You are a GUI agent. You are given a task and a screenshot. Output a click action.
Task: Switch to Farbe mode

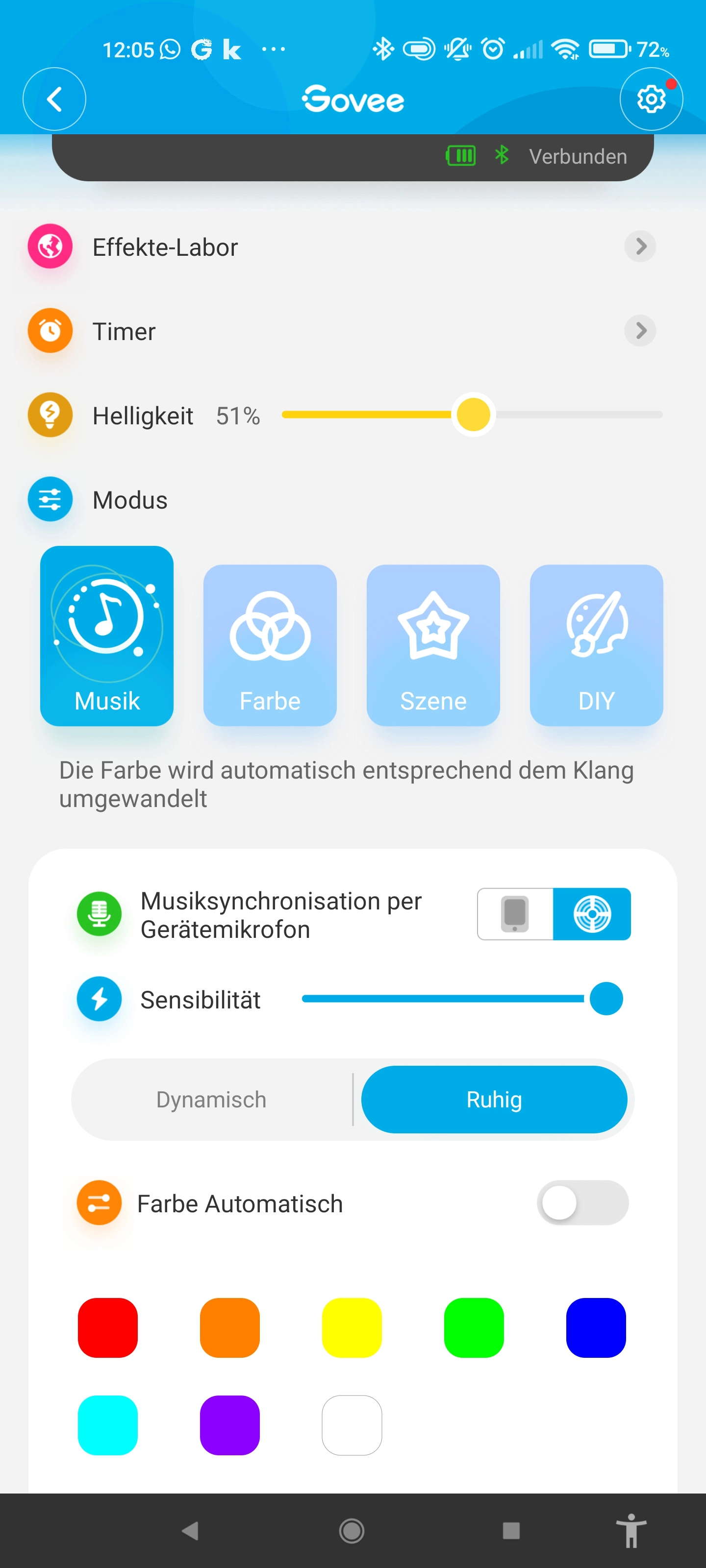(x=270, y=645)
